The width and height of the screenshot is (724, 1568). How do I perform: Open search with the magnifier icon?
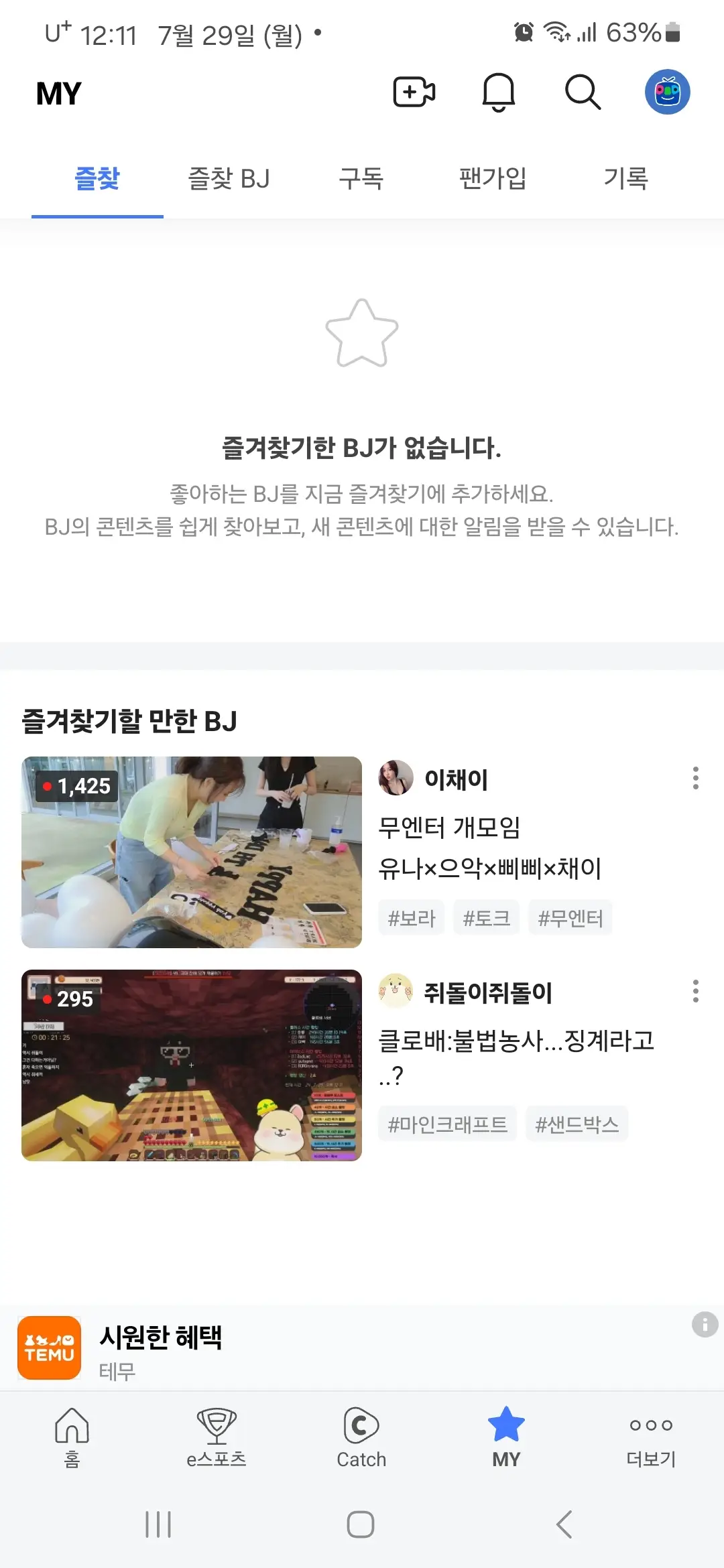point(583,92)
